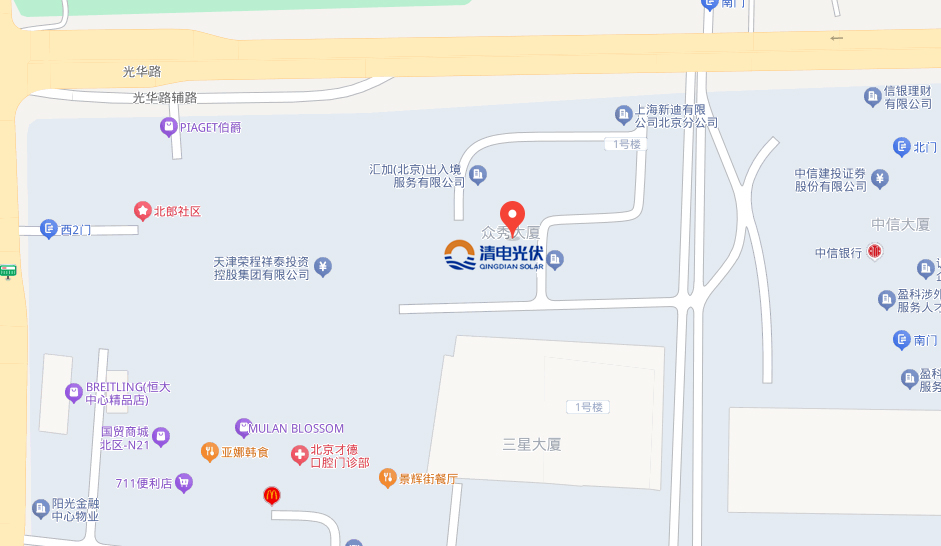
Task: Tap the 北京才德口腔门诊部 clinic marker
Action: [x=298, y=456]
